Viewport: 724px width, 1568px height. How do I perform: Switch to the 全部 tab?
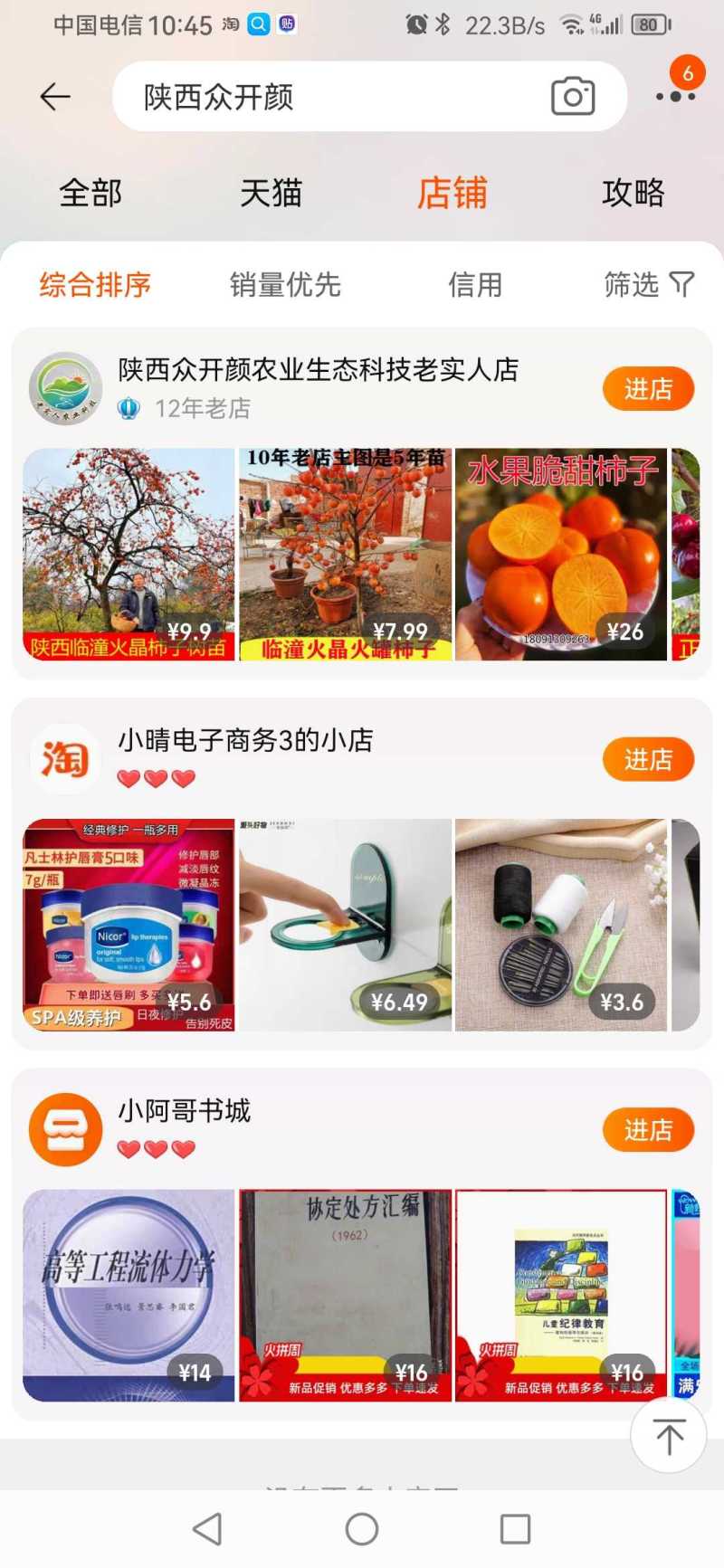[90, 193]
